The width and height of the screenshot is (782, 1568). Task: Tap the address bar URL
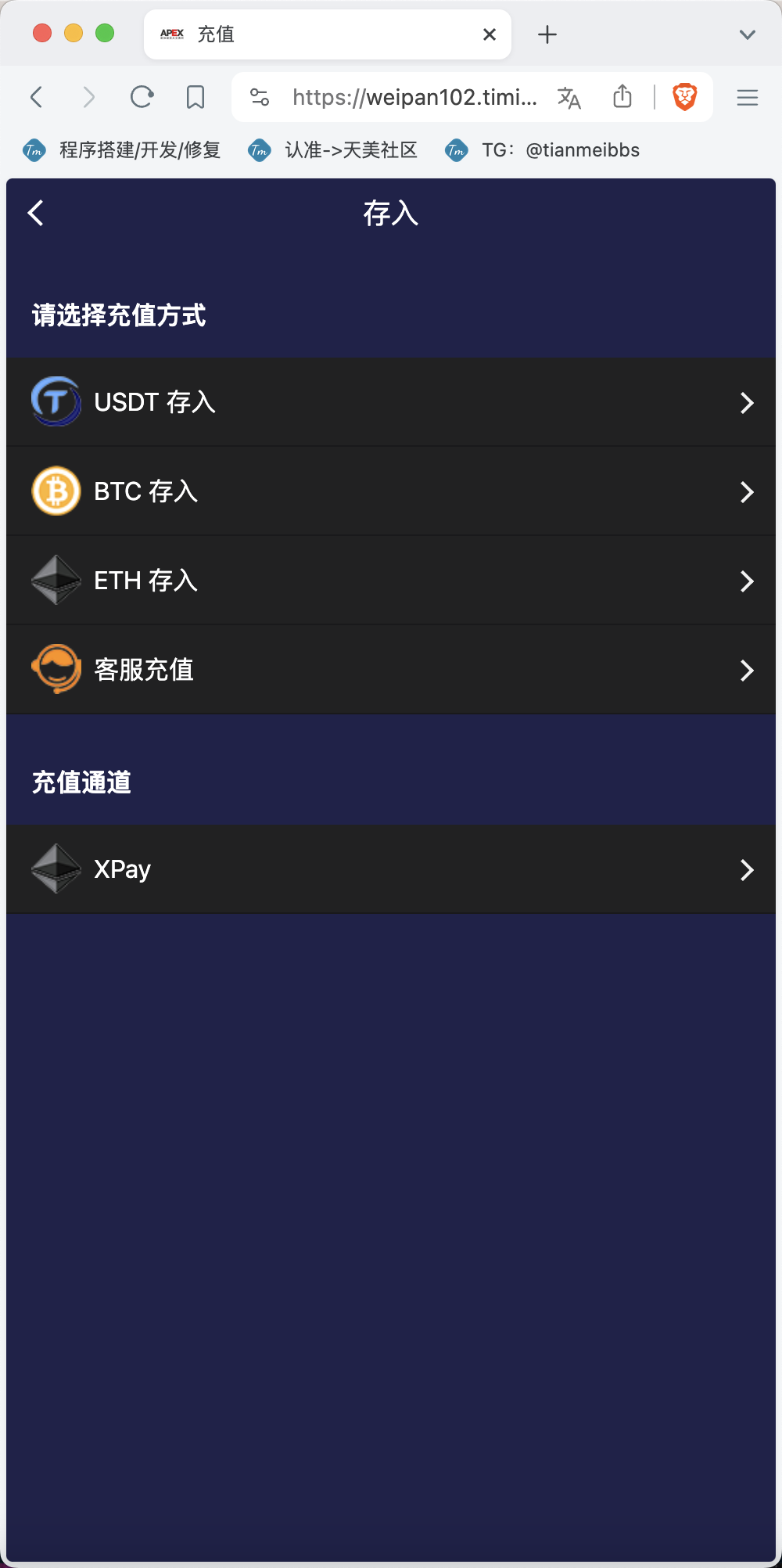[x=414, y=97]
